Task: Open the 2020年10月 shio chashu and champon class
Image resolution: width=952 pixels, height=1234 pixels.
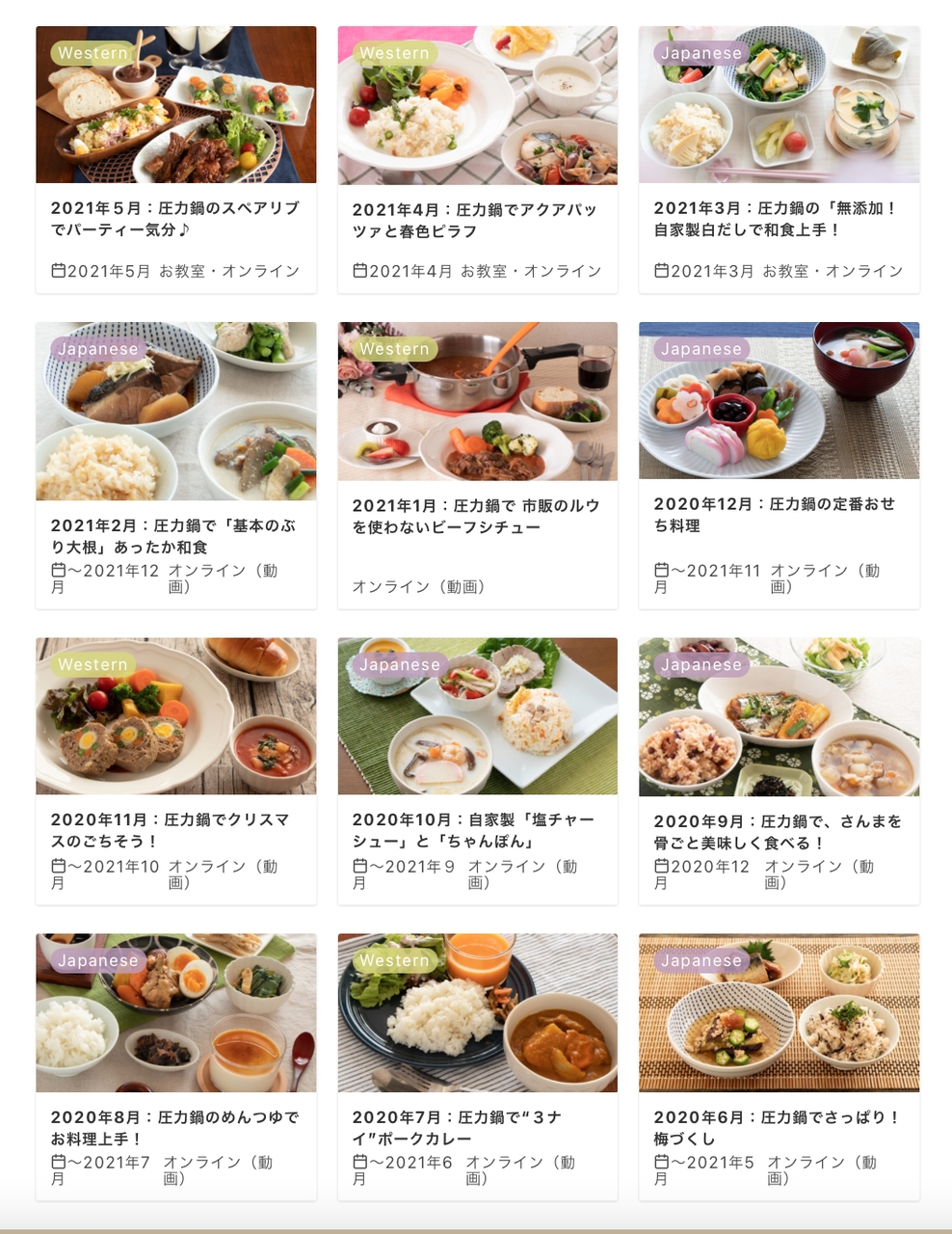Action: pos(476,831)
